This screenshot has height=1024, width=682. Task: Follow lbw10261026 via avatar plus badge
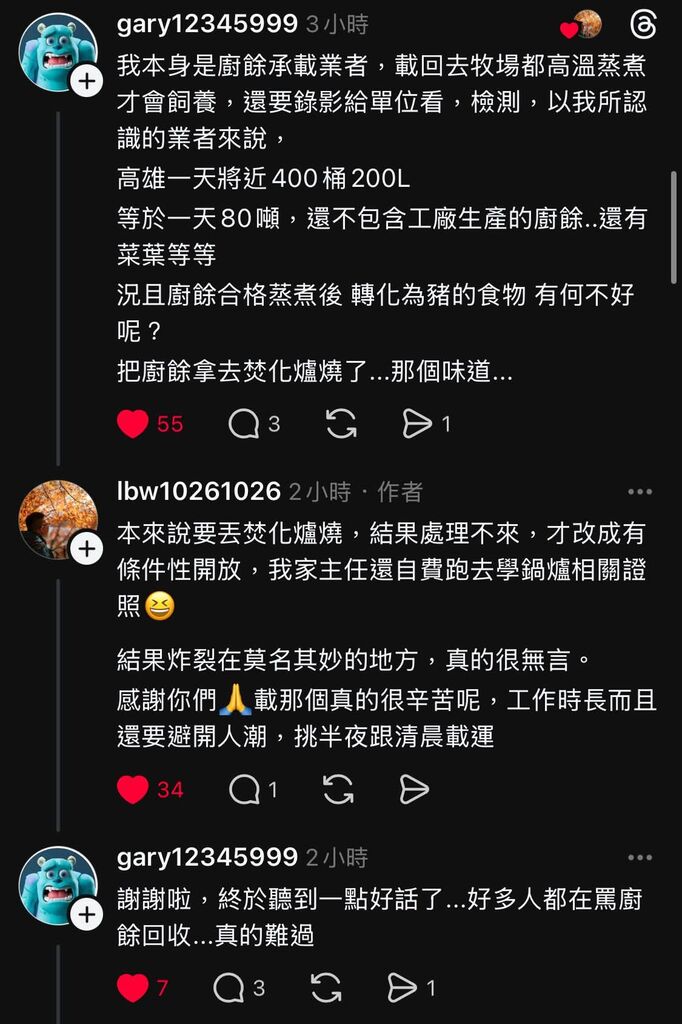click(x=87, y=548)
